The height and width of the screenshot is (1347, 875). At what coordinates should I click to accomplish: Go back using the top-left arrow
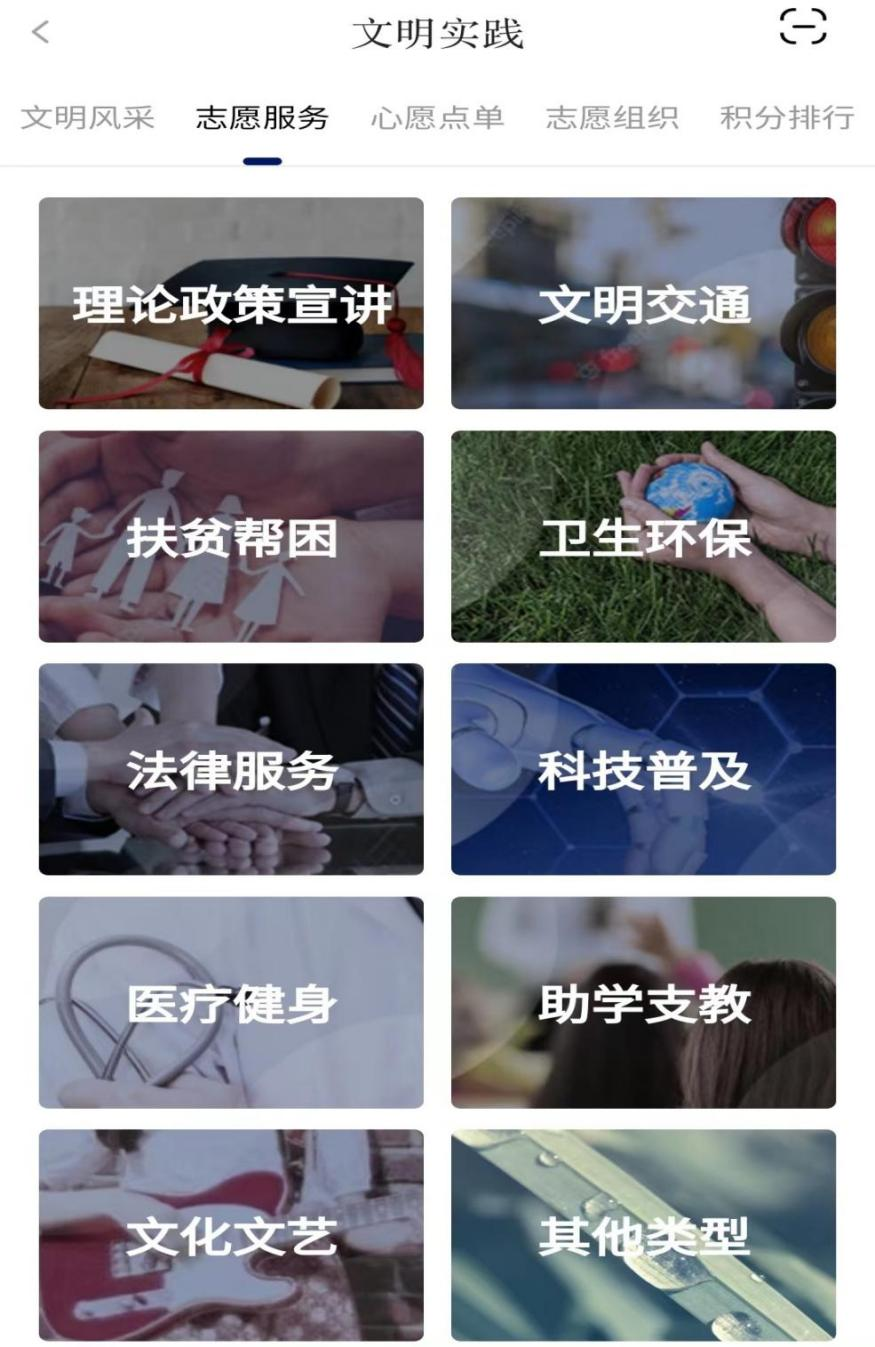click(x=40, y=32)
